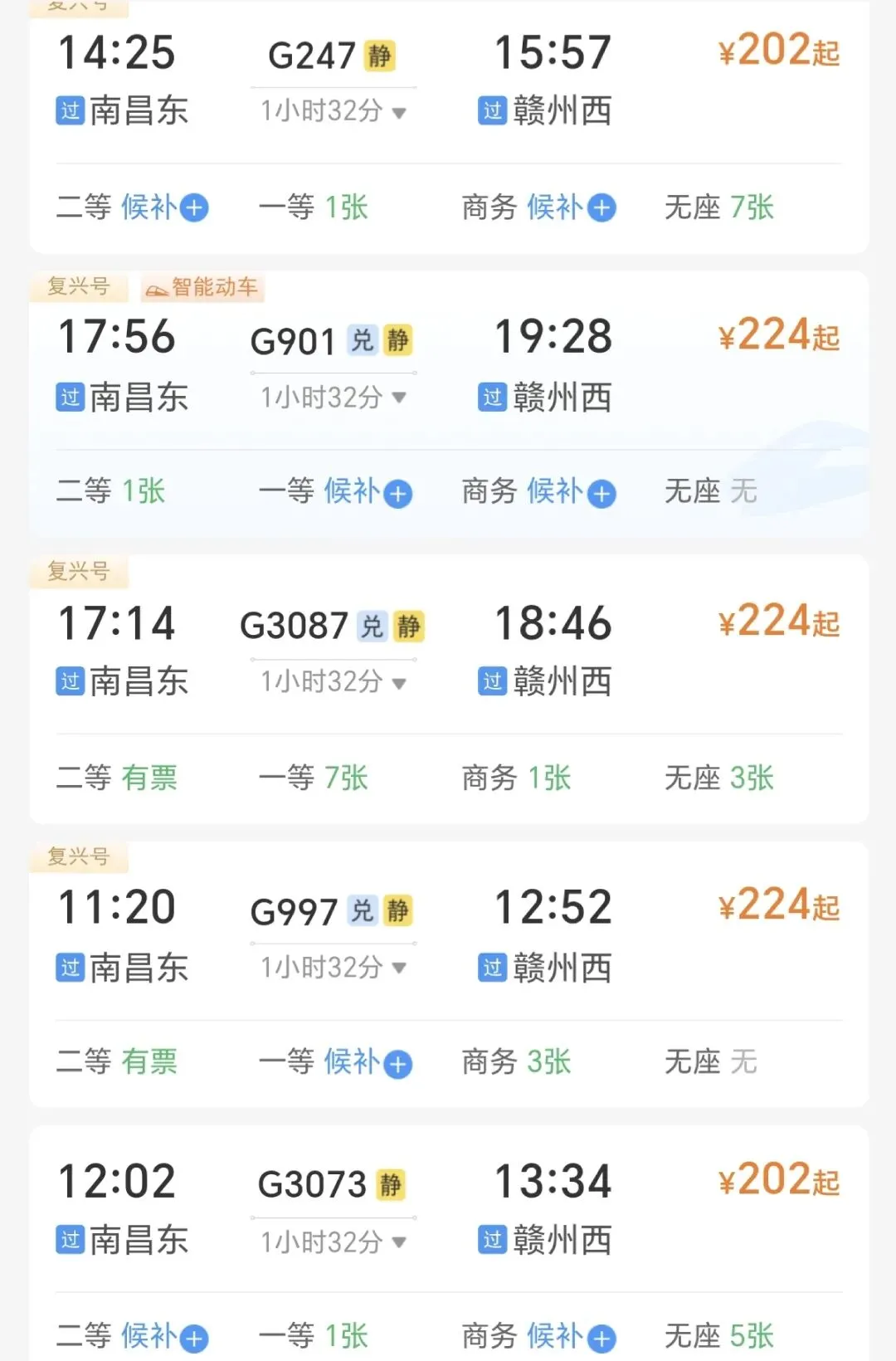
Task: Open the G997 train card departing 11:20
Action: click(449, 974)
